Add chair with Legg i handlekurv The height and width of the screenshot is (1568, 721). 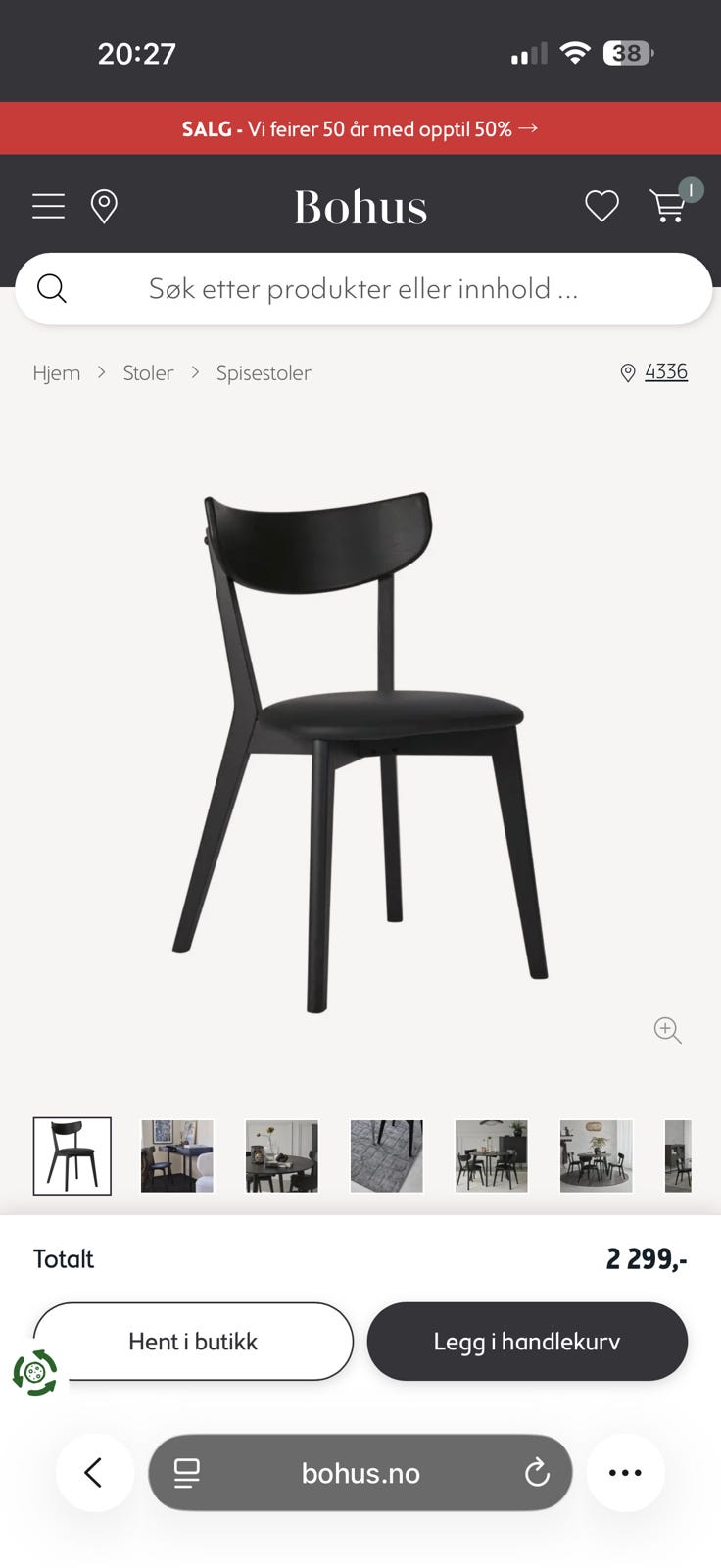click(x=527, y=1342)
